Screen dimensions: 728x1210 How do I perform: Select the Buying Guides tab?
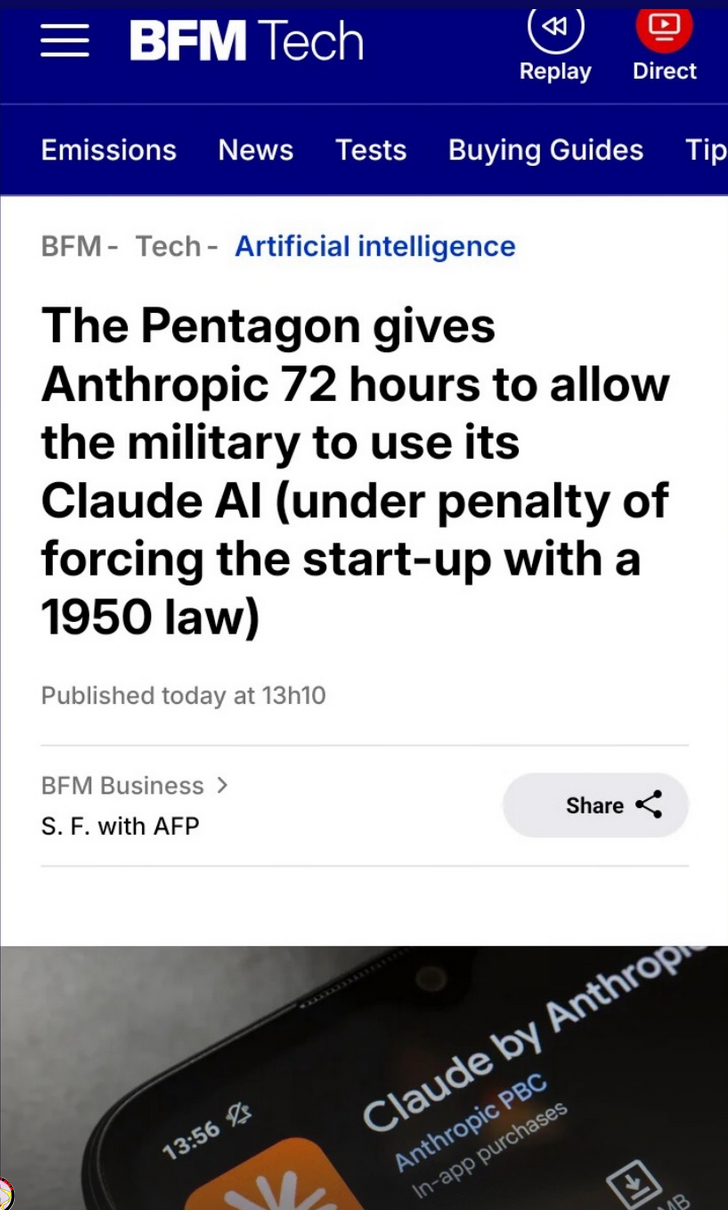546,150
